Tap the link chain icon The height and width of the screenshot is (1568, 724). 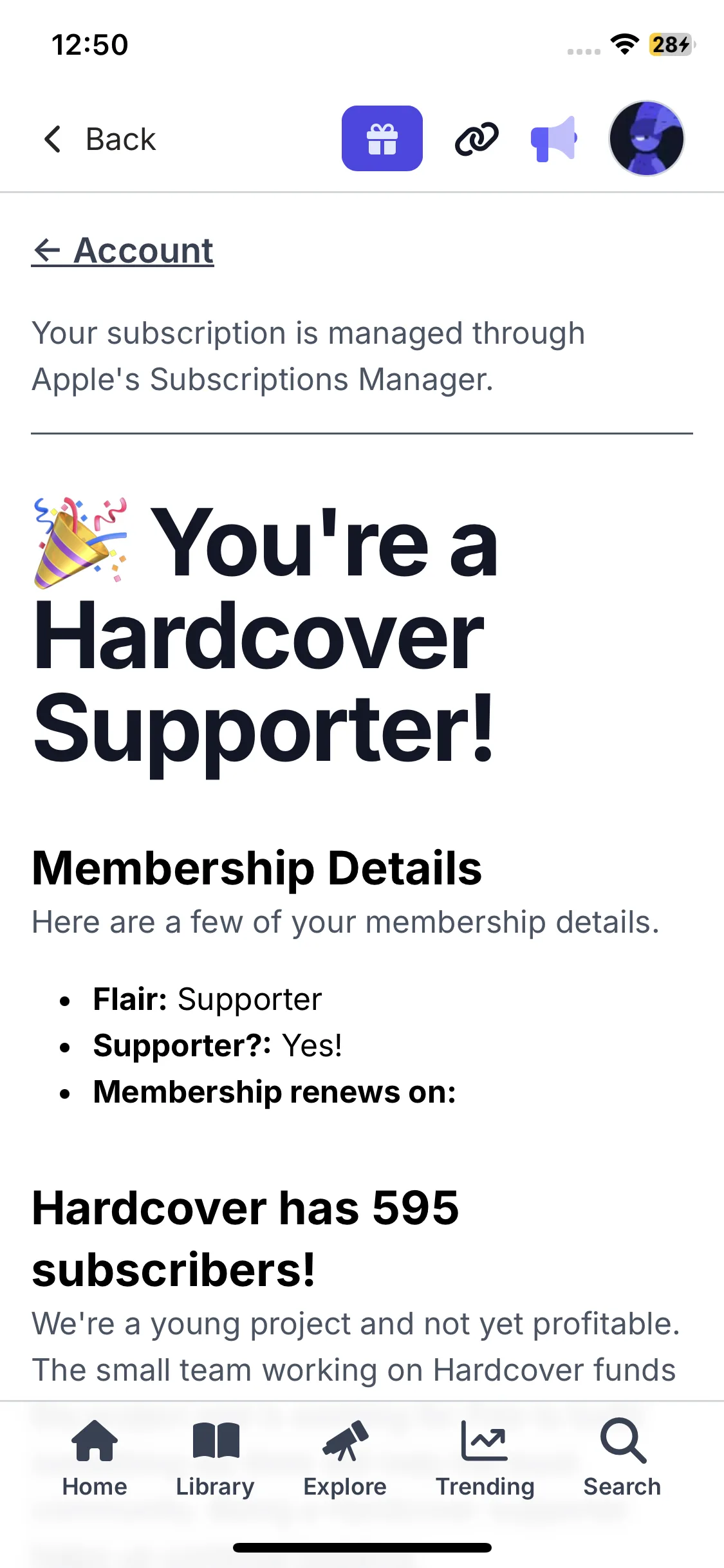477,138
